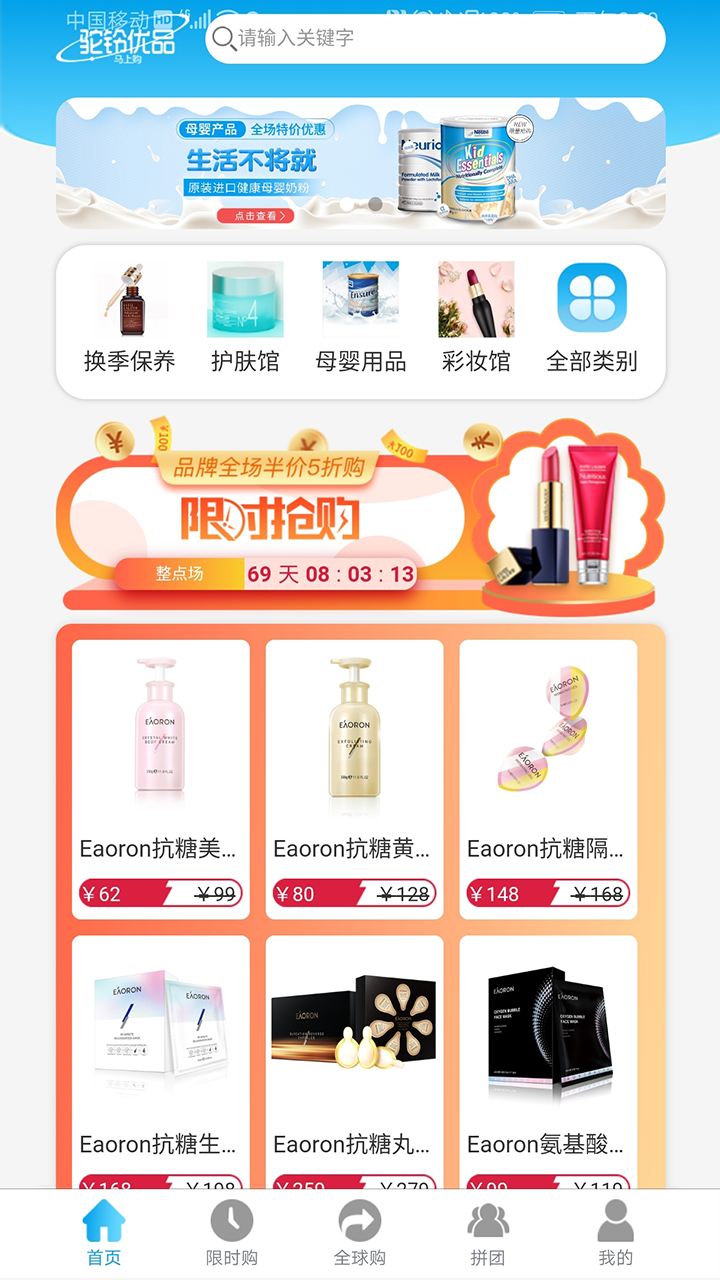Open the 我的 profile tab

(615, 1233)
